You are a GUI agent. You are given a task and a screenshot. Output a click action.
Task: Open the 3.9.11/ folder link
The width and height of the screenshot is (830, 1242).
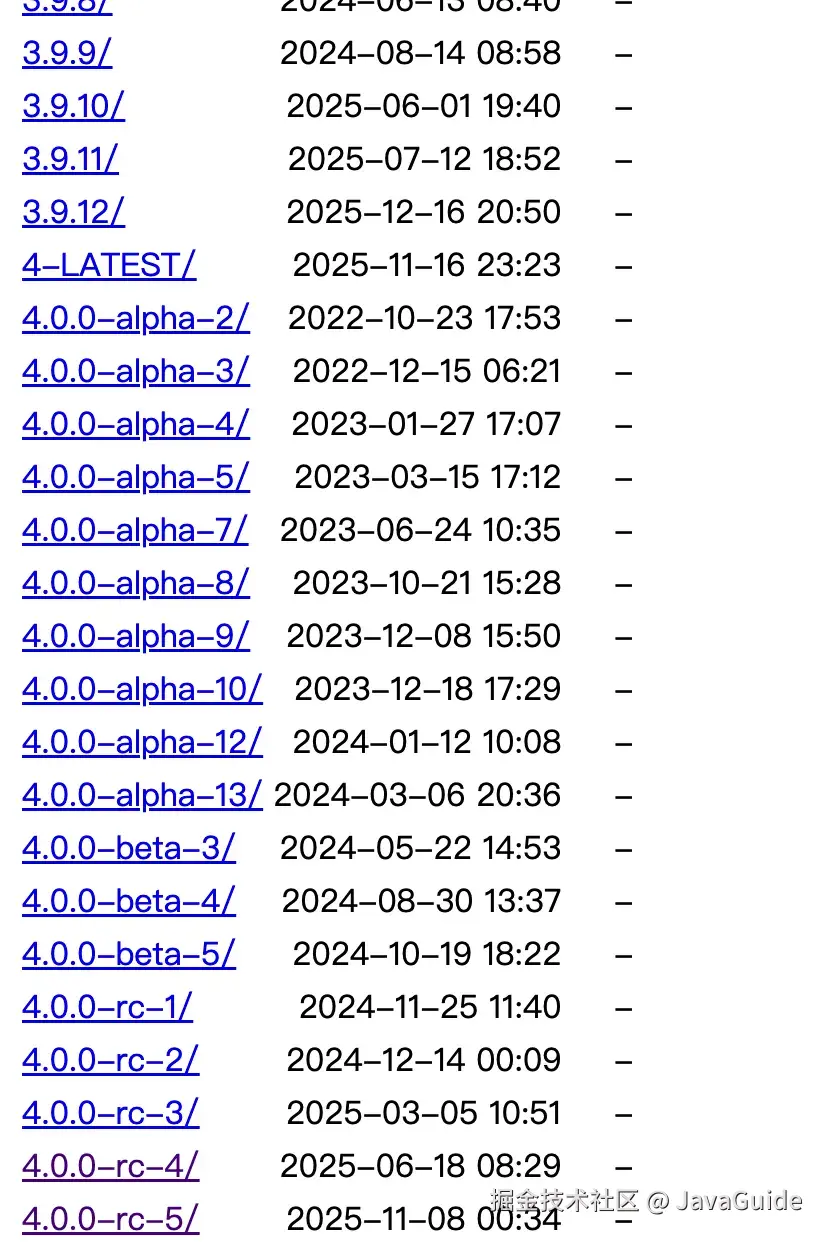[70, 159]
